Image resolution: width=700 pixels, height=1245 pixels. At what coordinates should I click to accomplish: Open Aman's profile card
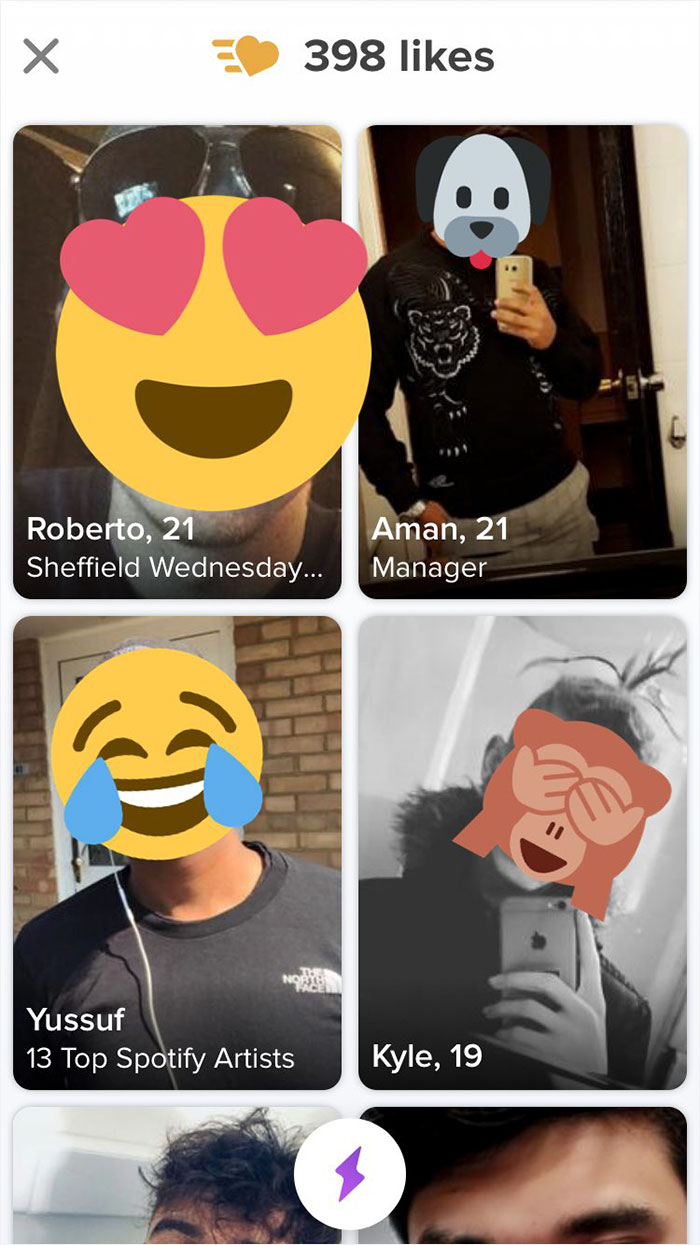pos(522,362)
